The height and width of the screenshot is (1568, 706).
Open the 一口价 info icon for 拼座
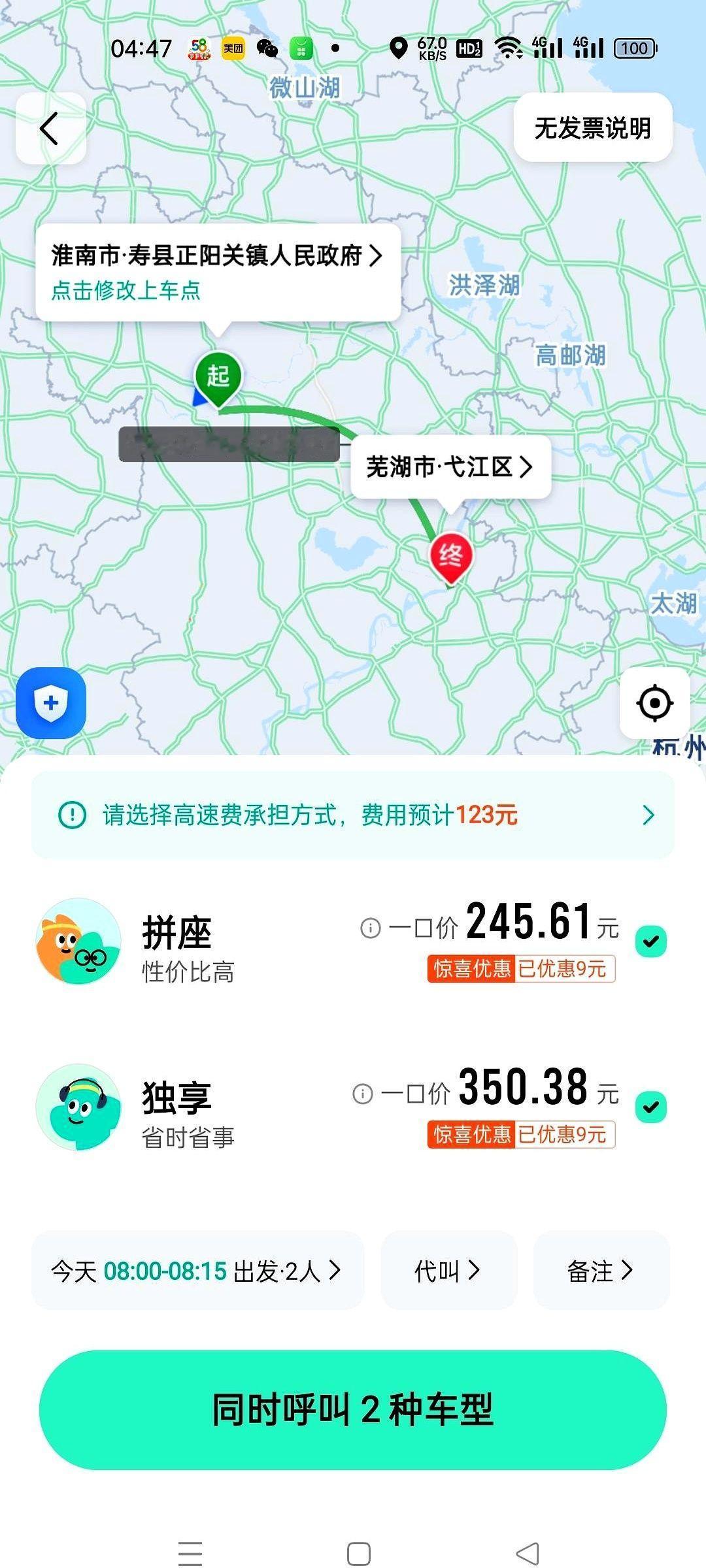point(369,928)
